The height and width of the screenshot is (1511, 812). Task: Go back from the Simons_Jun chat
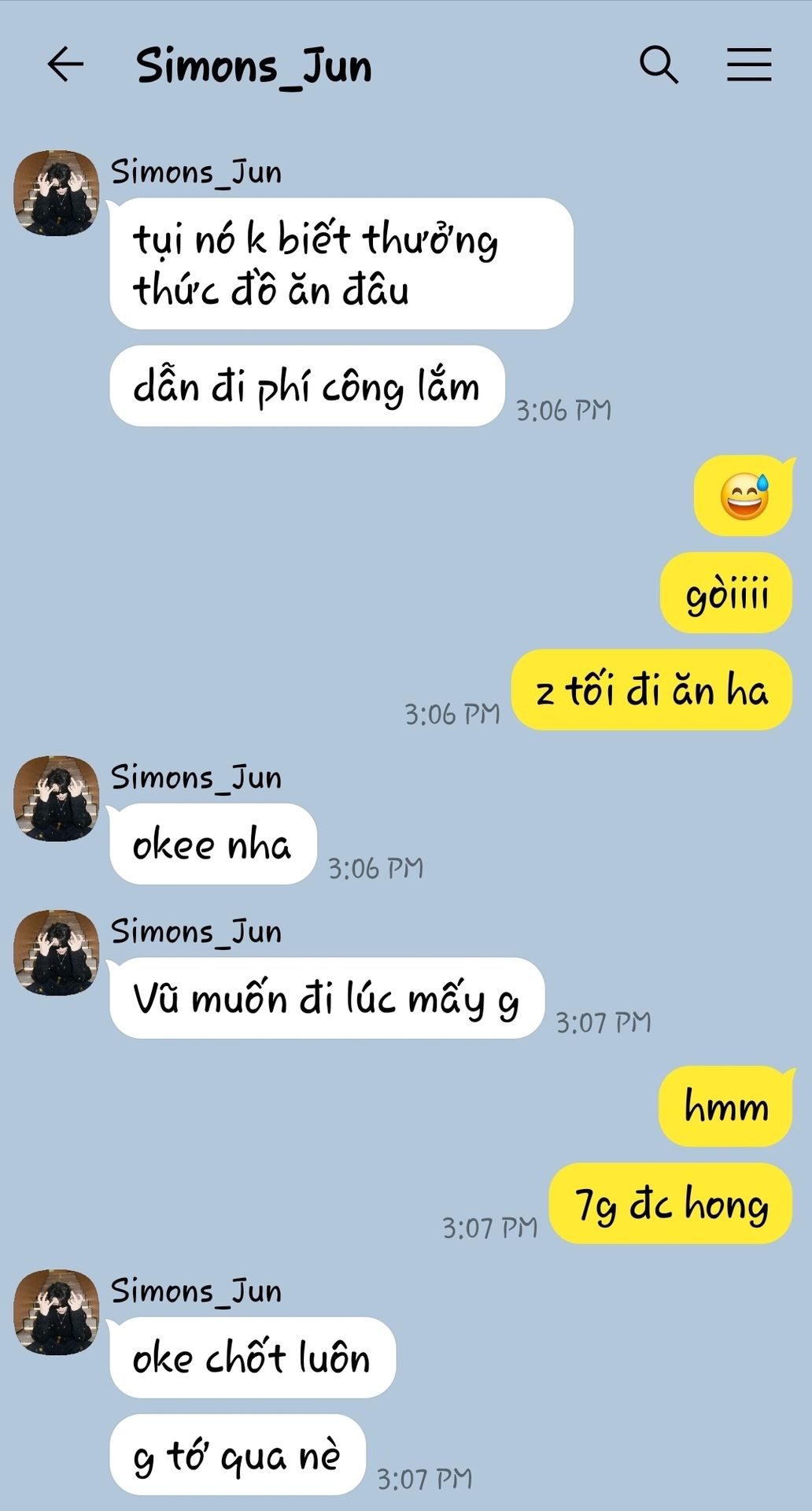point(65,65)
